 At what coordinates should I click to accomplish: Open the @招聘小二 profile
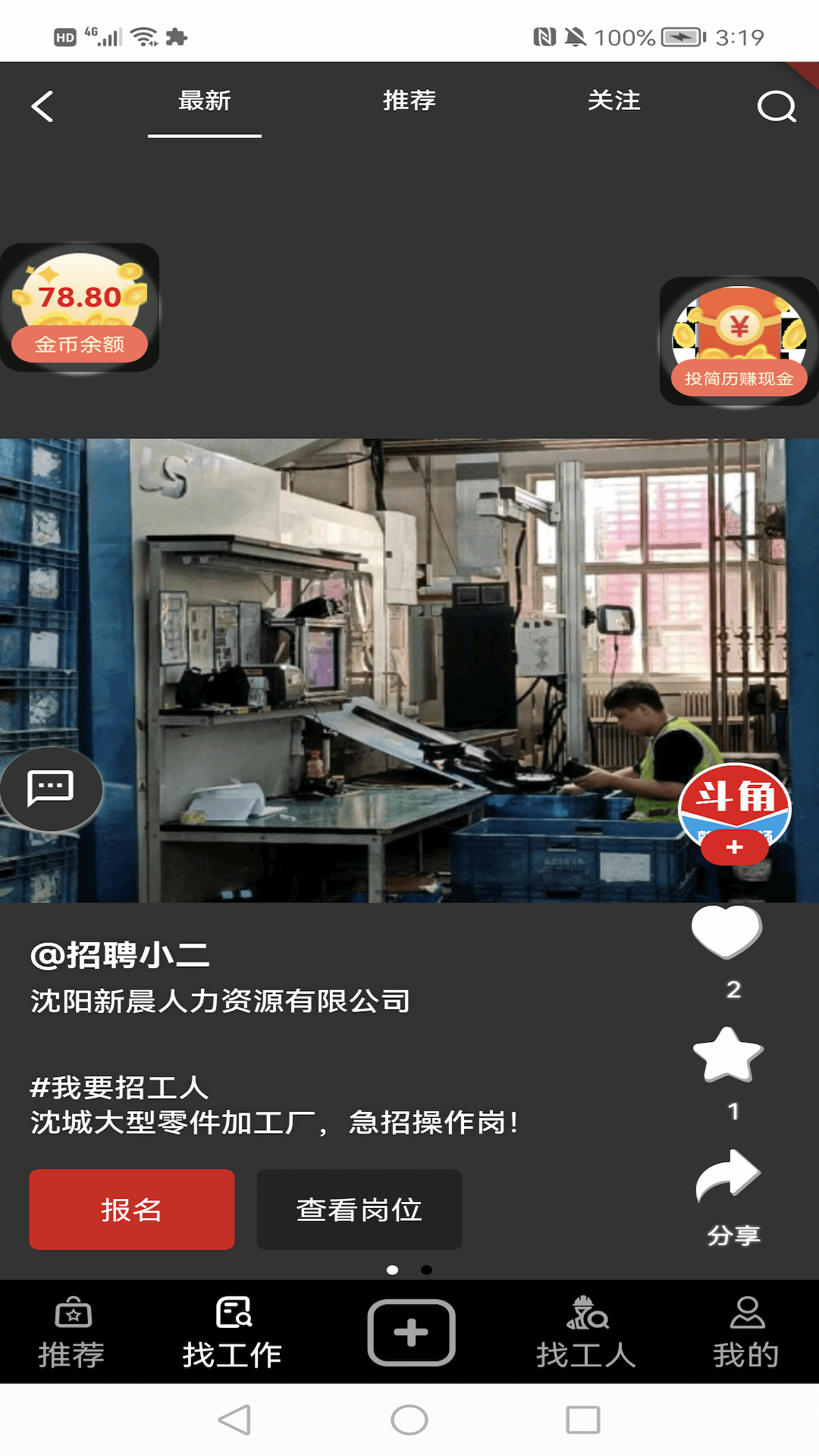120,955
